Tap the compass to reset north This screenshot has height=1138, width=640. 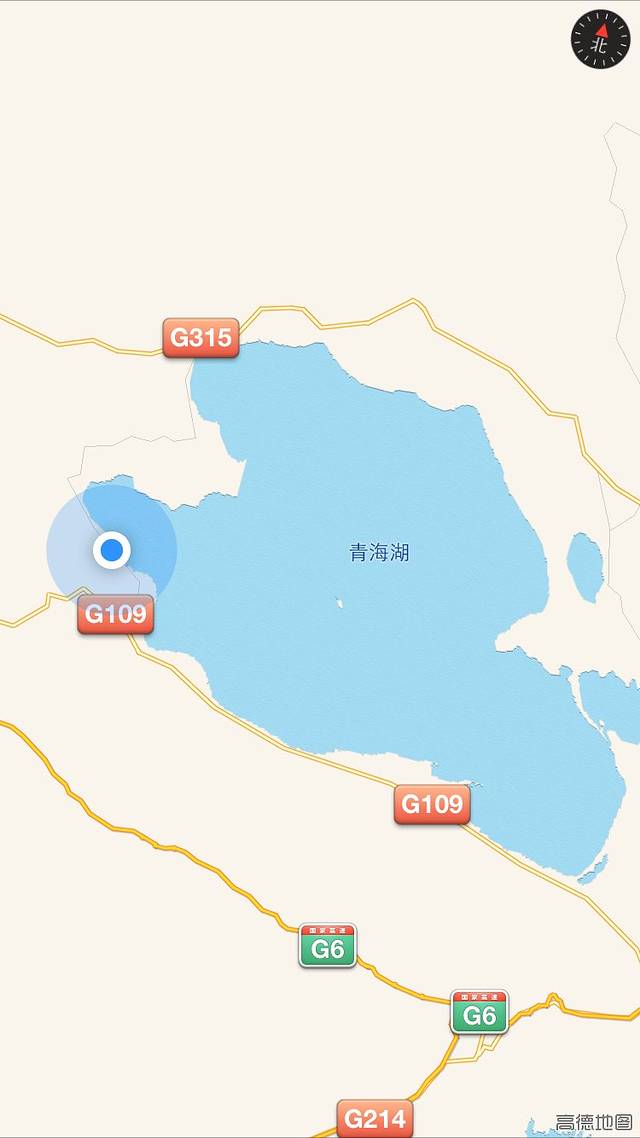[599, 40]
